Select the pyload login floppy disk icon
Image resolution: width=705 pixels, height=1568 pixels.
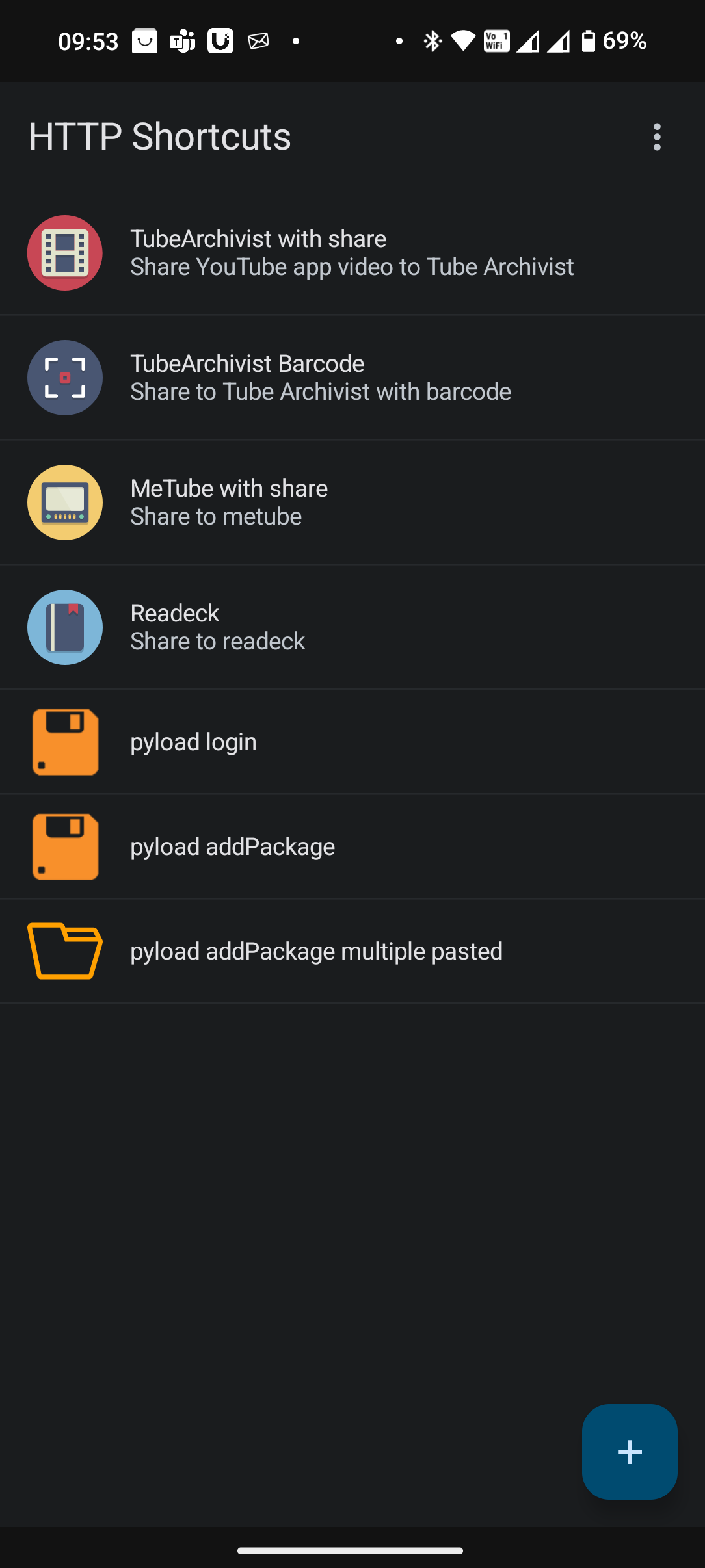pyautogui.click(x=64, y=742)
